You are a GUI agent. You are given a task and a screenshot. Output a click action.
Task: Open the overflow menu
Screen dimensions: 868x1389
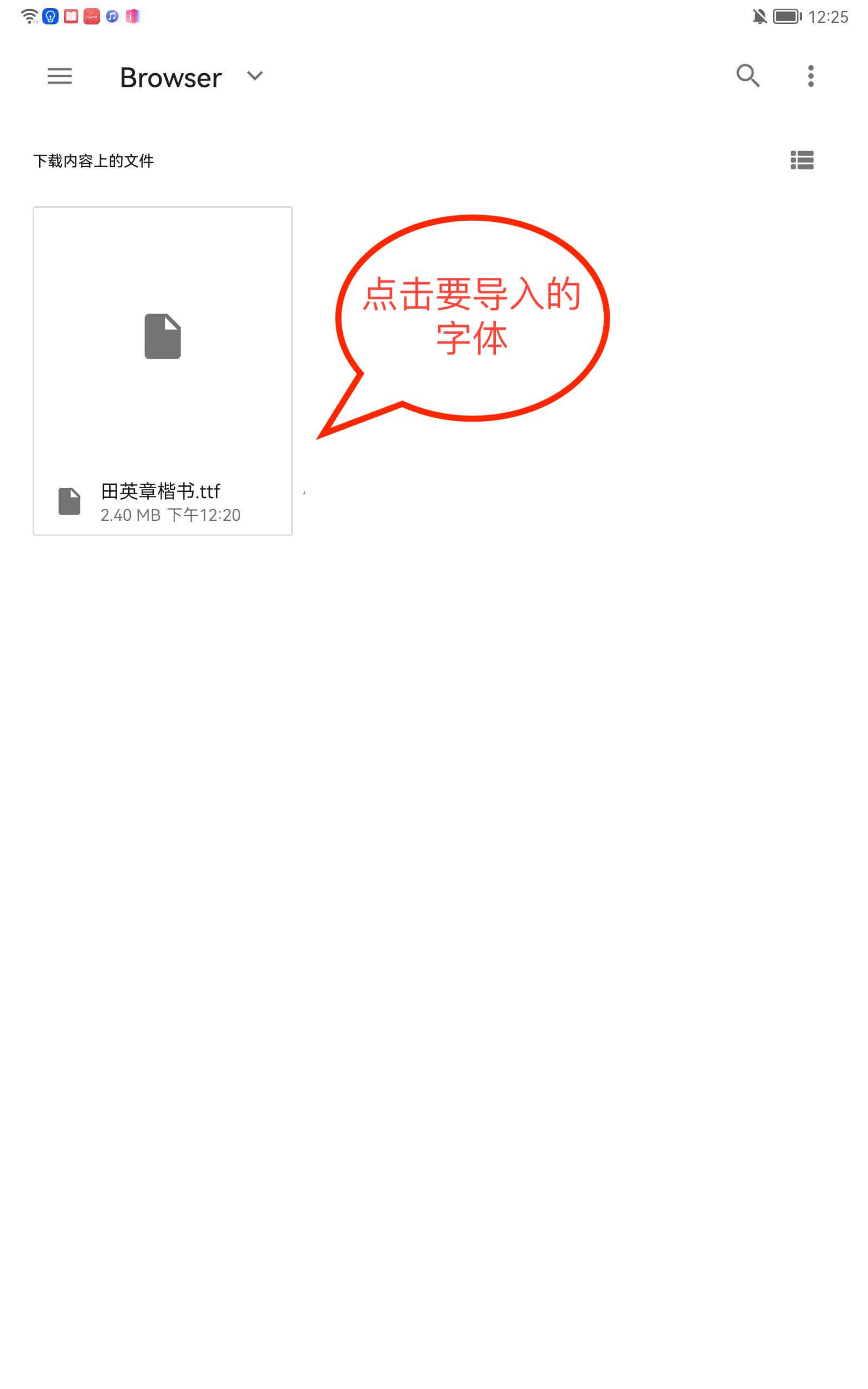[x=810, y=76]
